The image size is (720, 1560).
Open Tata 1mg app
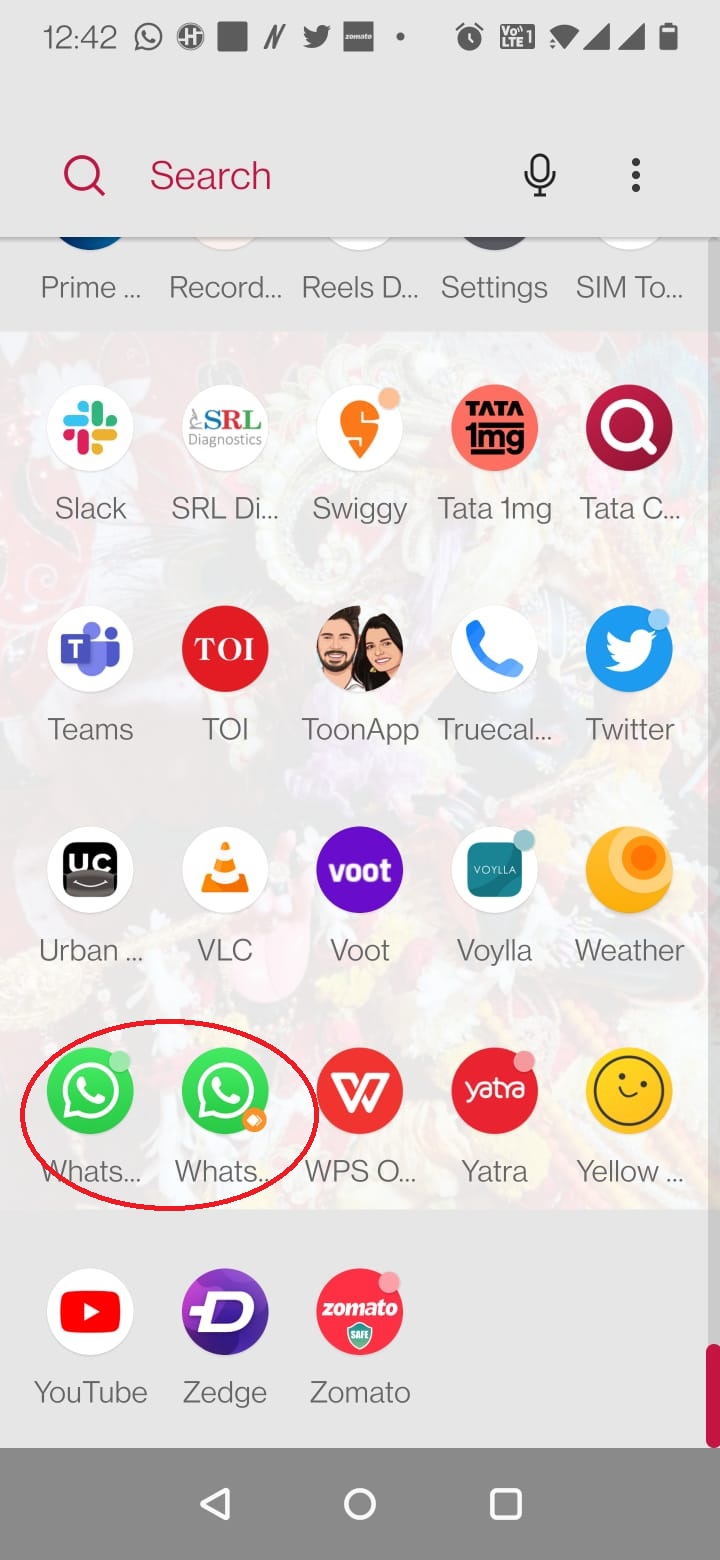[x=495, y=428]
